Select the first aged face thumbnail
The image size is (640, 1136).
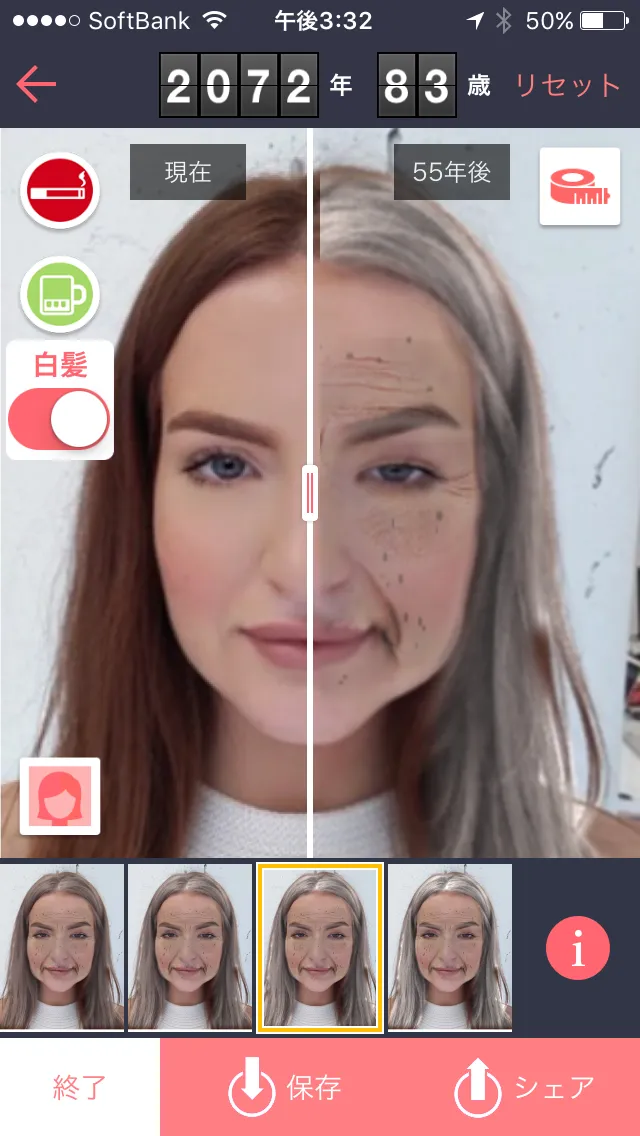[x=62, y=947]
